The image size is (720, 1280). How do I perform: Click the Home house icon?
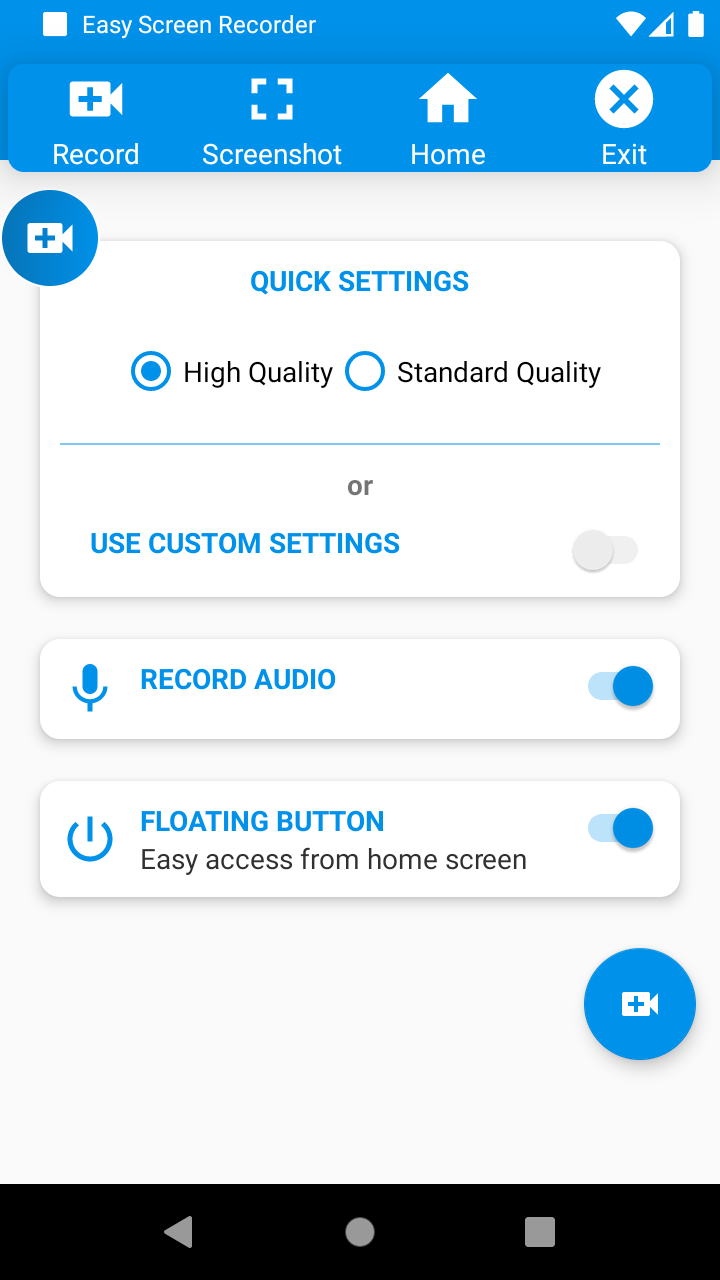coord(447,99)
